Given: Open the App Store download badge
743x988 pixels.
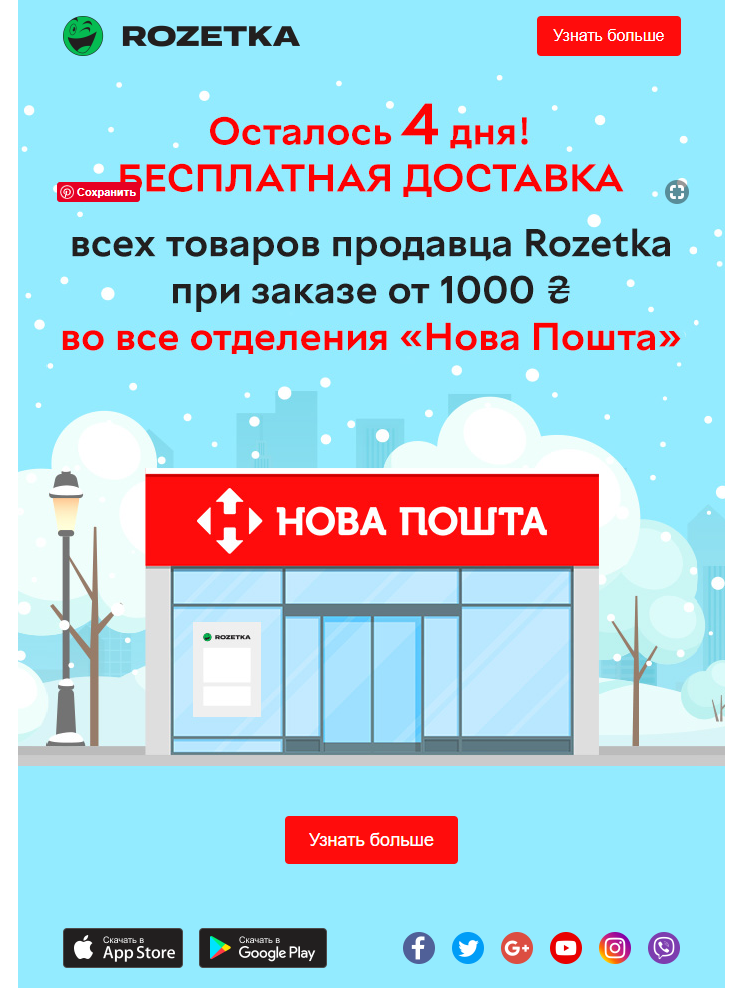Looking at the screenshot, I should tap(123, 948).
